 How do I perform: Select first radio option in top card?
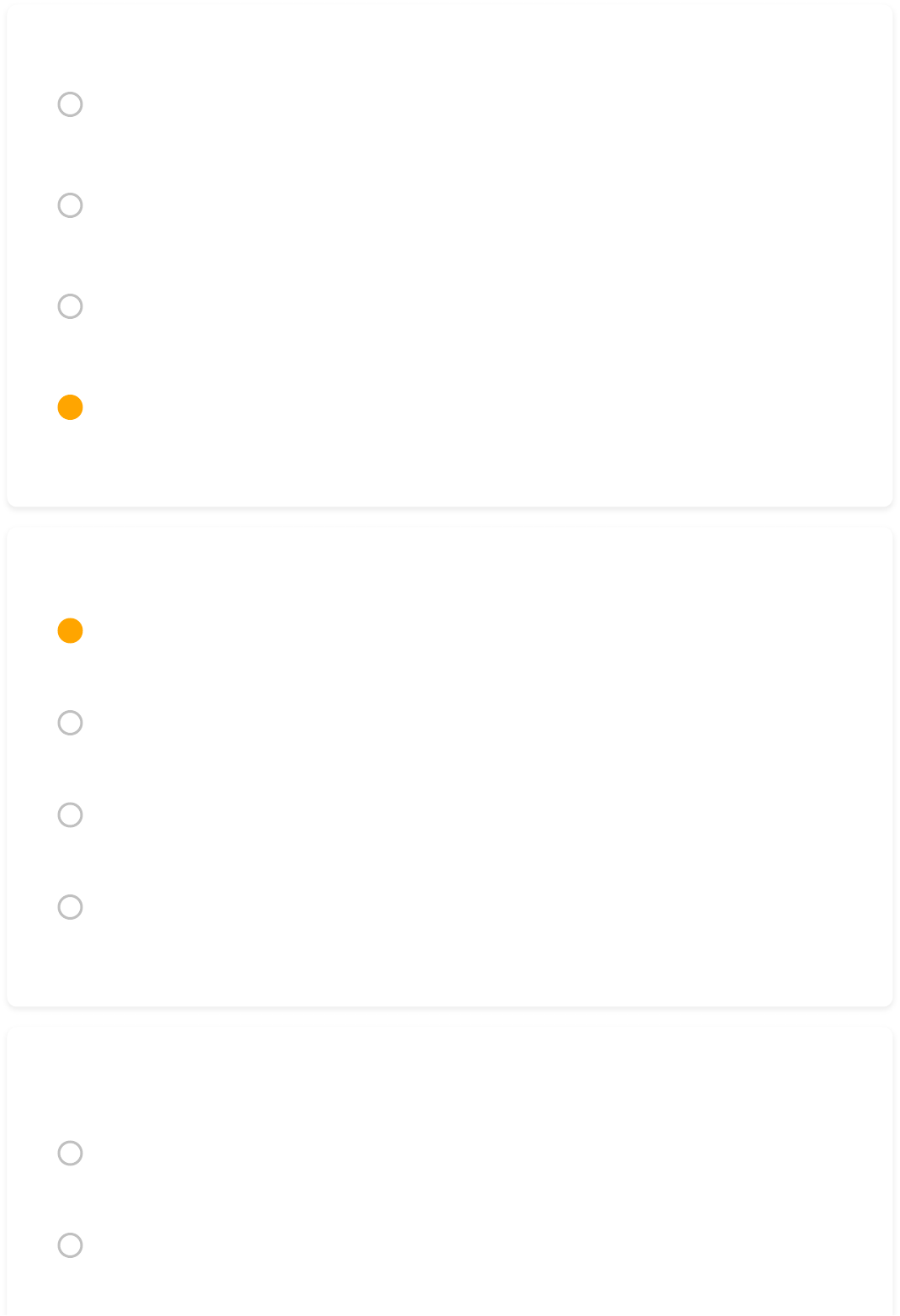(70, 104)
